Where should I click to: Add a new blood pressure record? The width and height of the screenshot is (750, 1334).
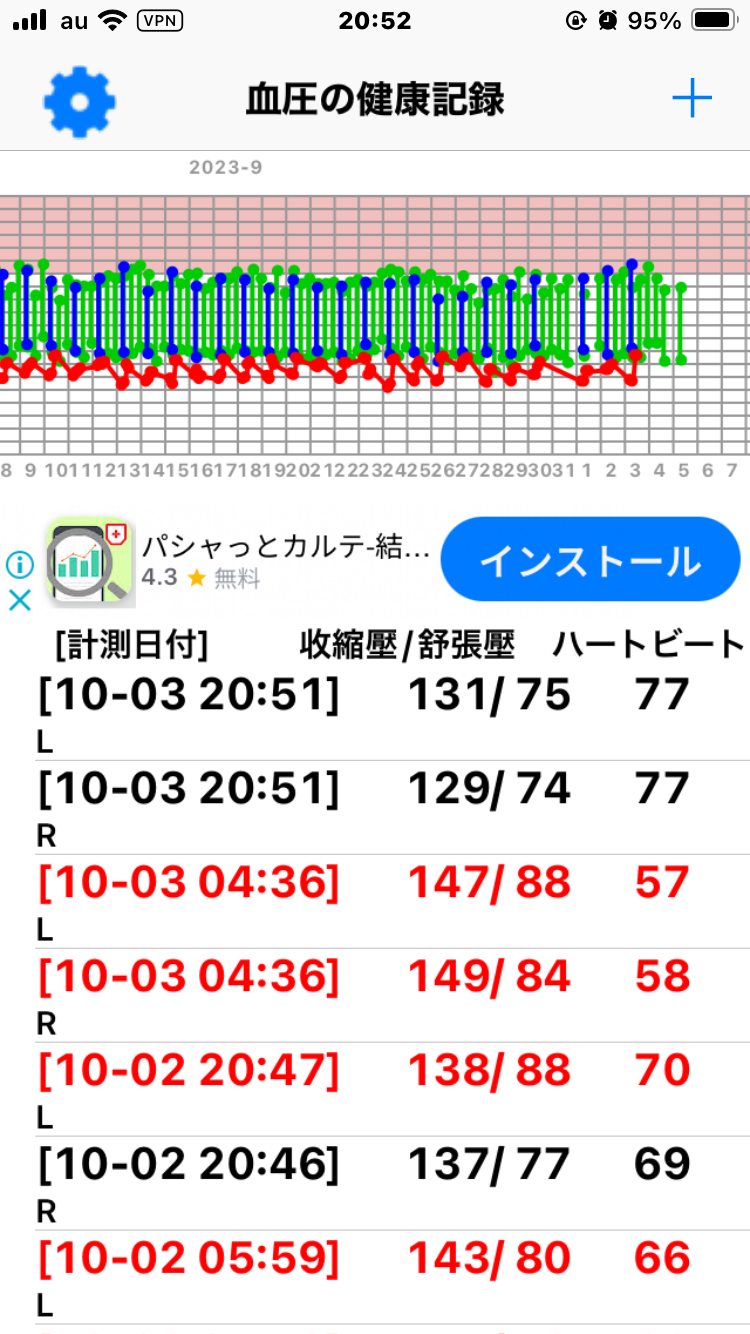click(691, 99)
